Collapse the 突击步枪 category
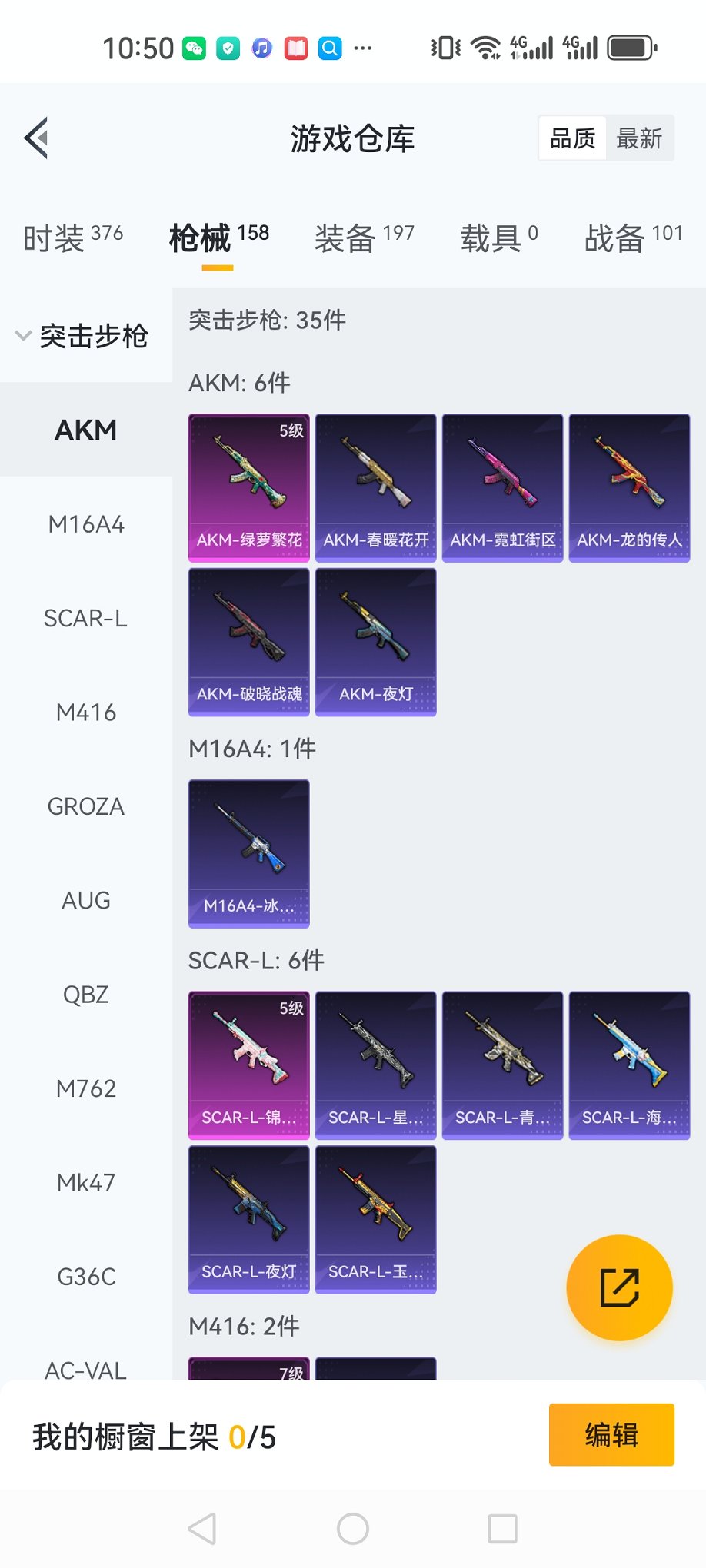Image resolution: width=706 pixels, height=1568 pixels. click(82, 336)
